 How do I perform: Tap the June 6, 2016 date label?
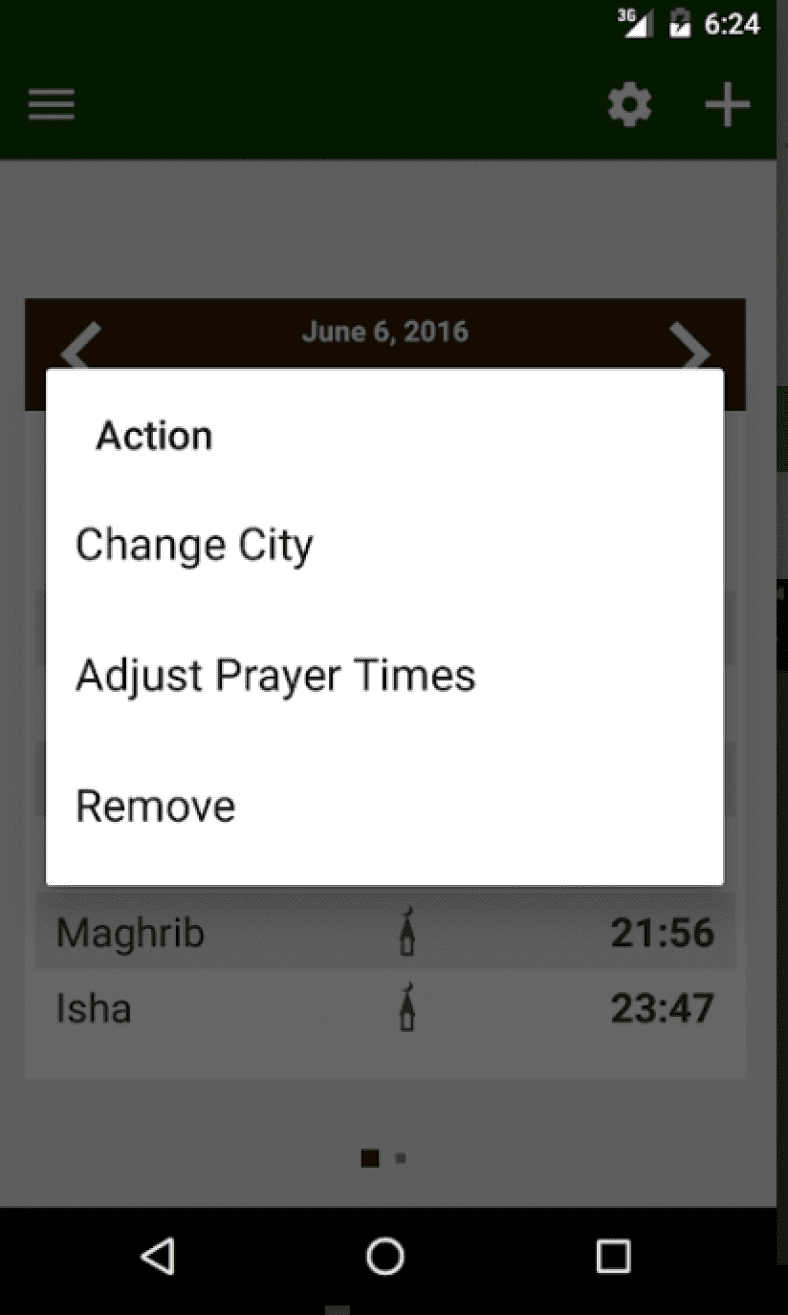tap(385, 331)
